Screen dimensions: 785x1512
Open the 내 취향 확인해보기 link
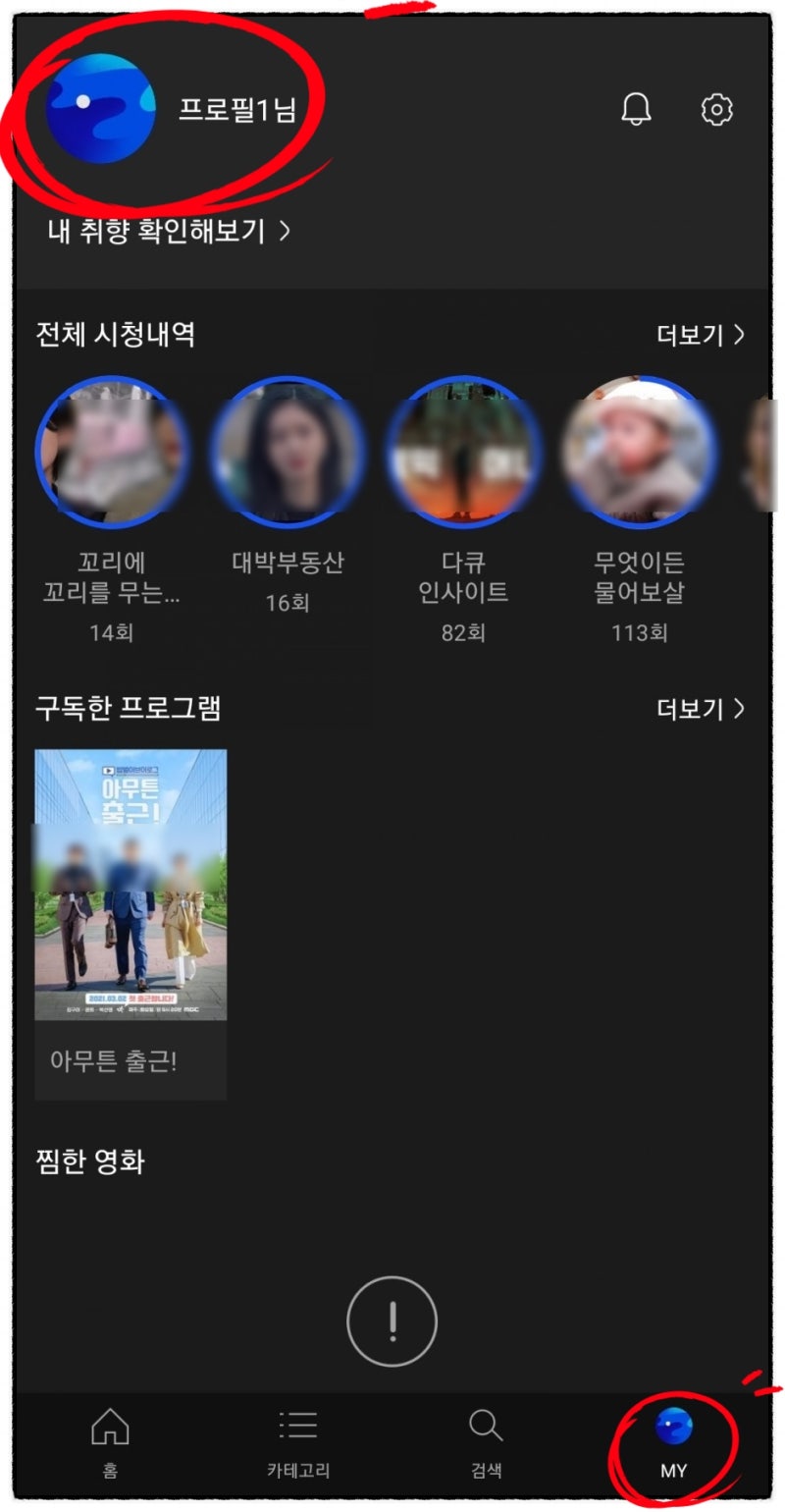(x=157, y=230)
